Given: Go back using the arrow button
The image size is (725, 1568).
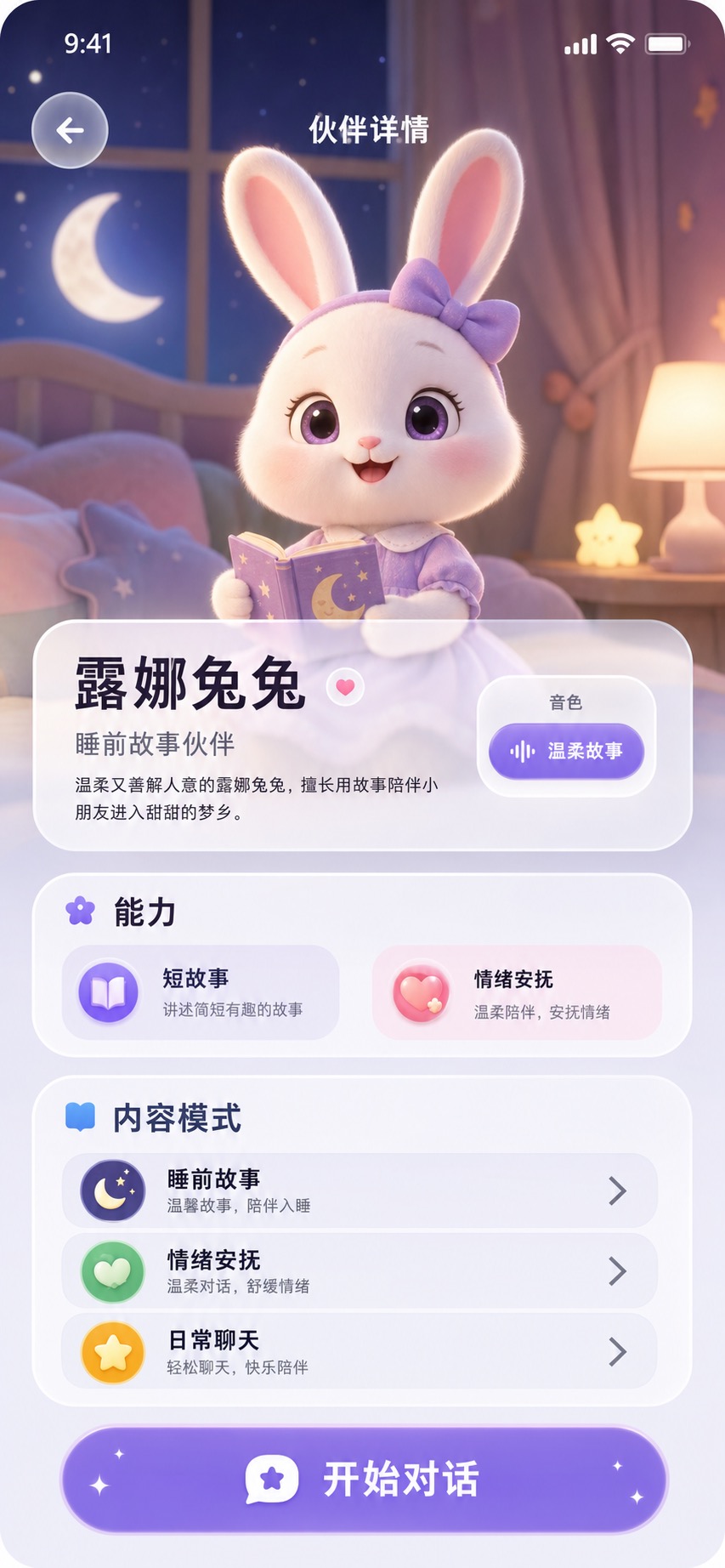Looking at the screenshot, I should (70, 130).
